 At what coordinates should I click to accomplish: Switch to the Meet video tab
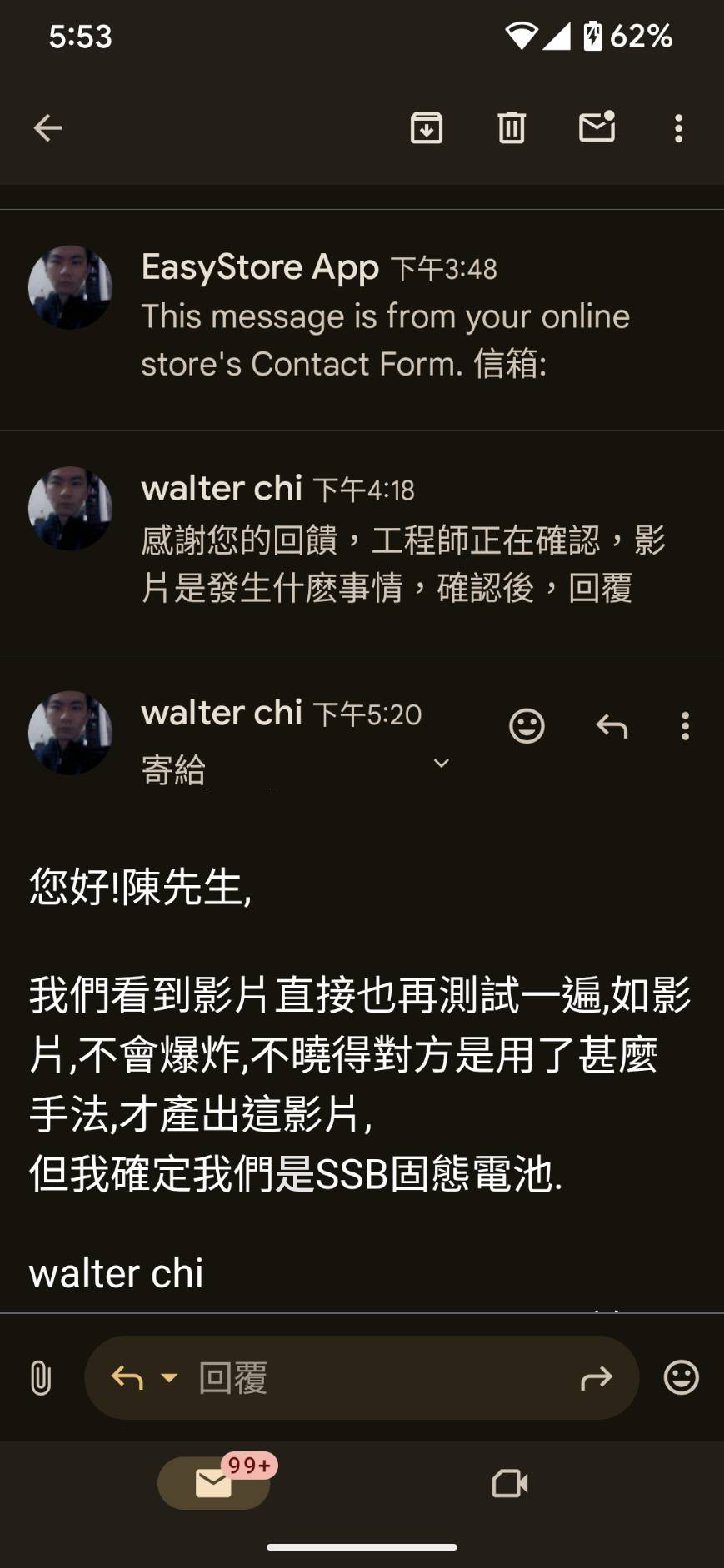pyautogui.click(x=510, y=1483)
